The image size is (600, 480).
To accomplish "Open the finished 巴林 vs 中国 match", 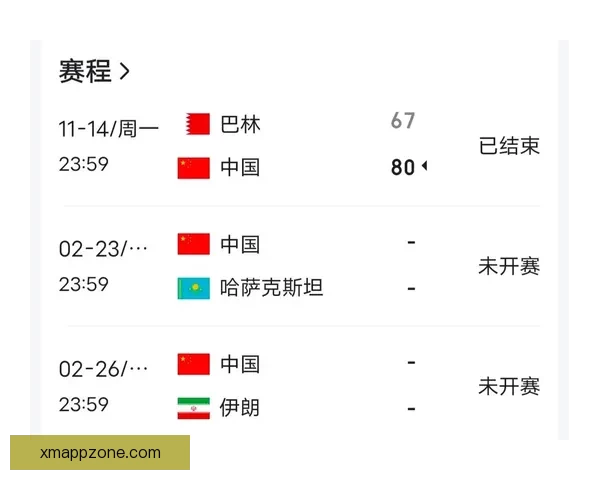I will (298, 145).
